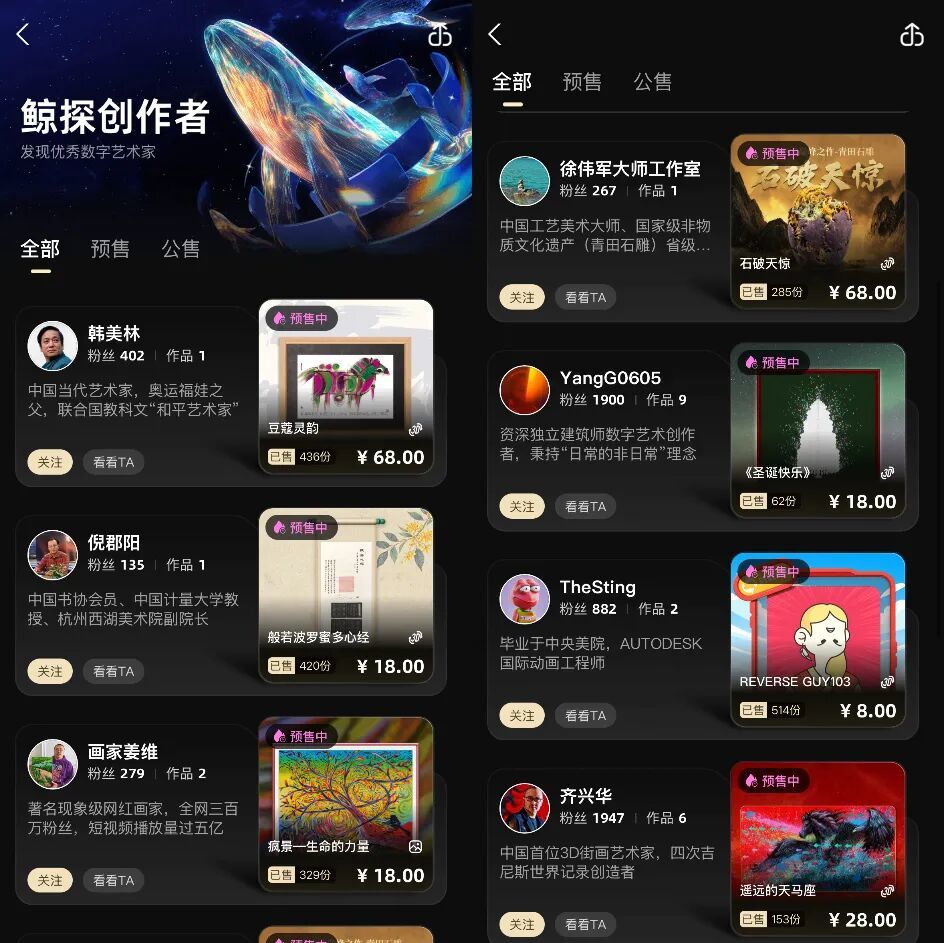The image size is (944, 943).
Task: Tap 看看TA for 齐兴华
Action: point(585,924)
